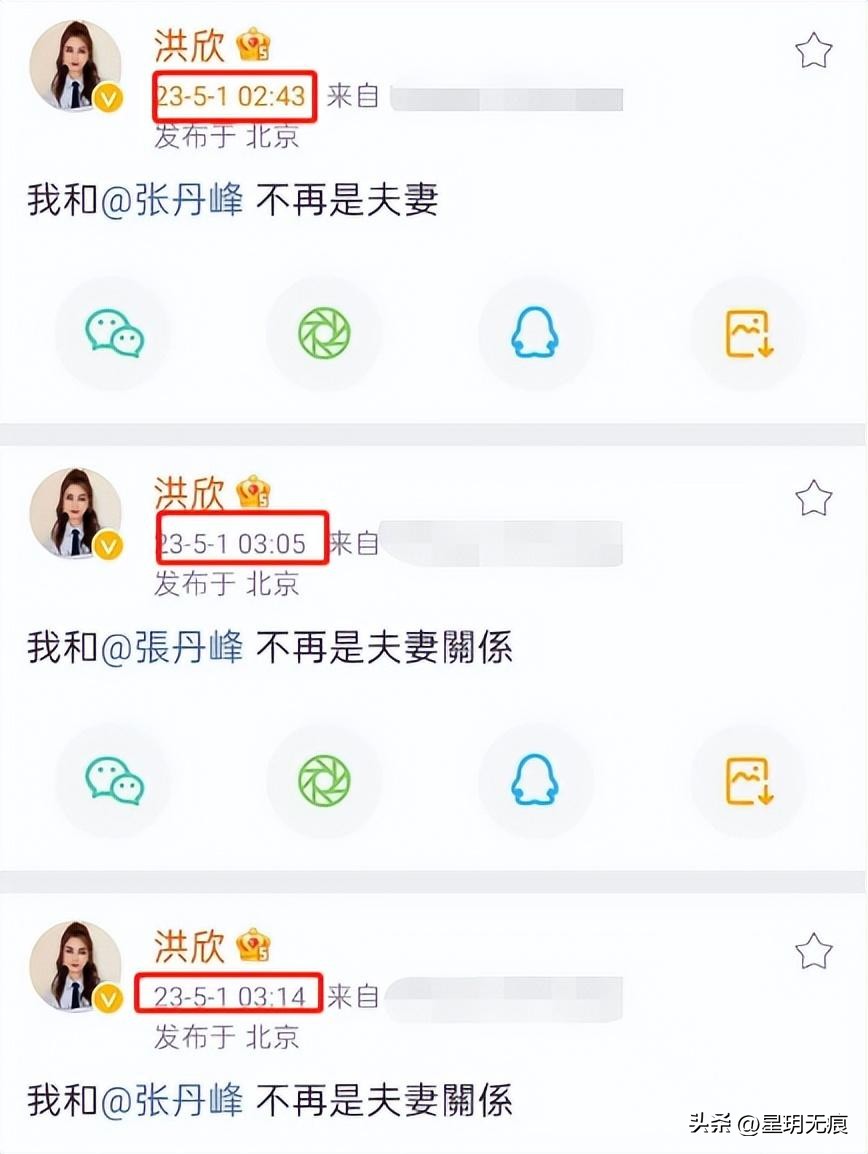Share first post via WeChat icon
Image resolution: width=868 pixels, height=1154 pixels.
coord(112,335)
